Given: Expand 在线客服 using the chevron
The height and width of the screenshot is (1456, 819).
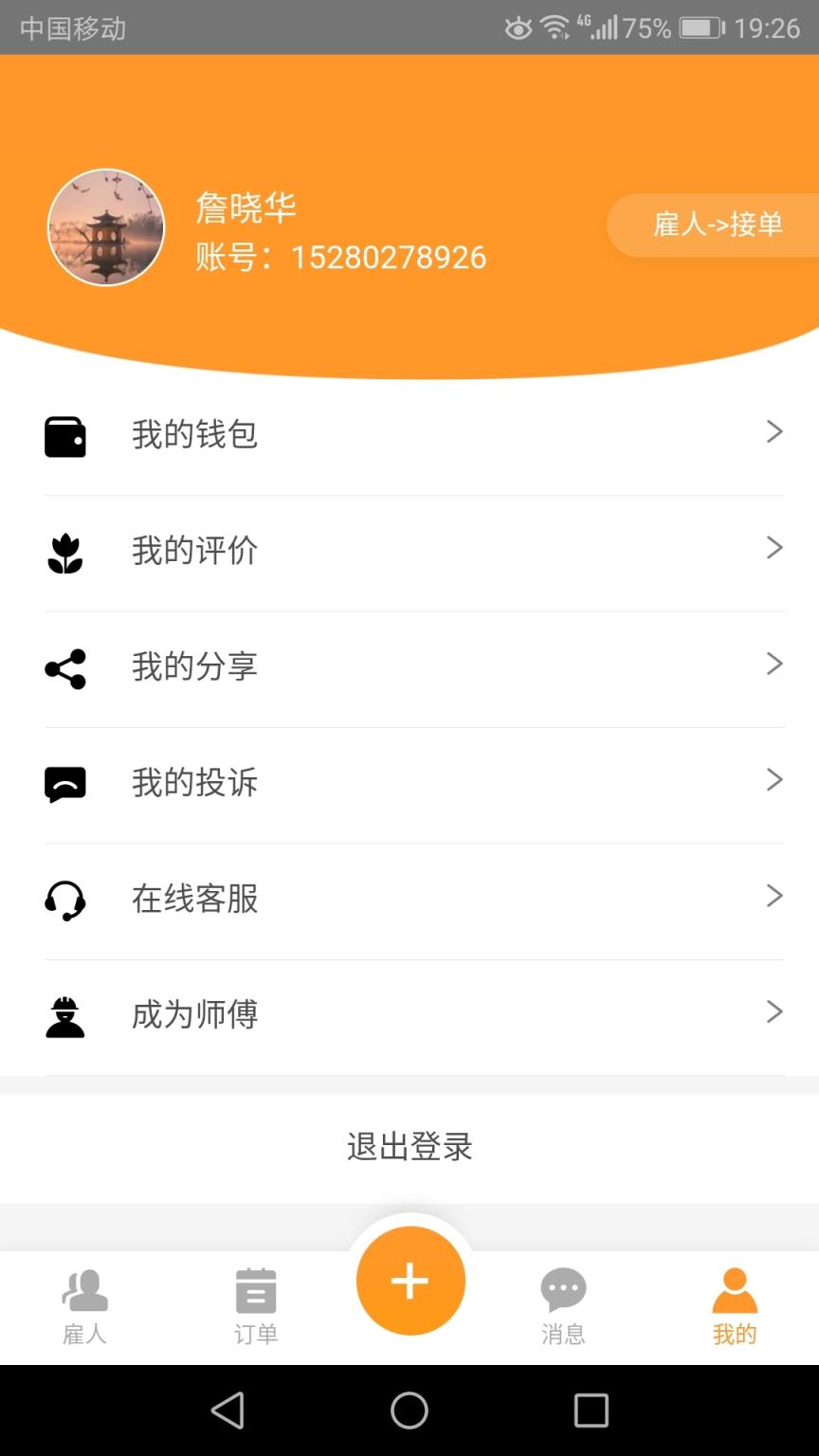Looking at the screenshot, I should (x=774, y=896).
